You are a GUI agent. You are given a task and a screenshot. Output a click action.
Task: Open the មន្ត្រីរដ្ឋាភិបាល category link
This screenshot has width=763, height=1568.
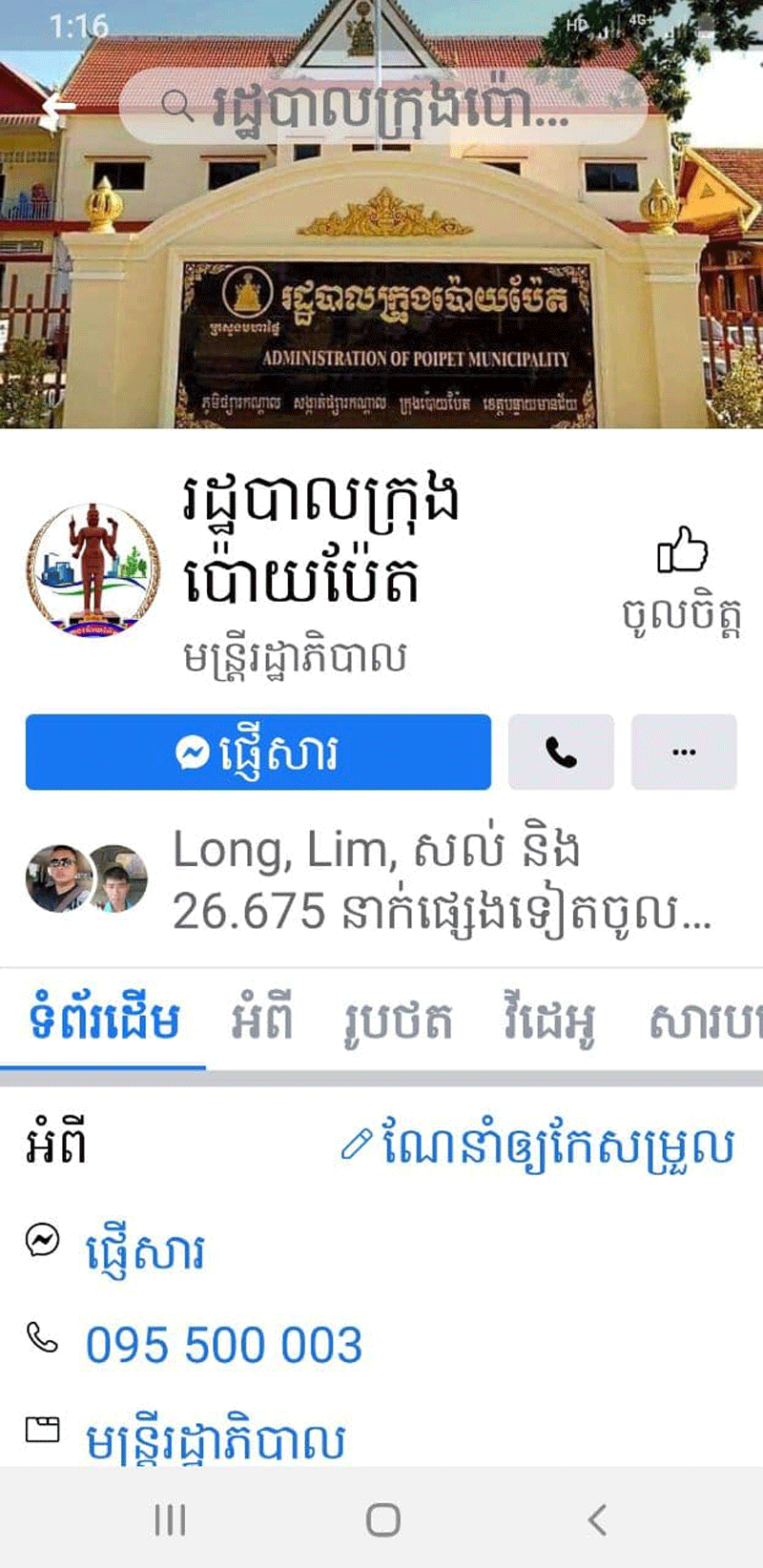click(x=215, y=1440)
